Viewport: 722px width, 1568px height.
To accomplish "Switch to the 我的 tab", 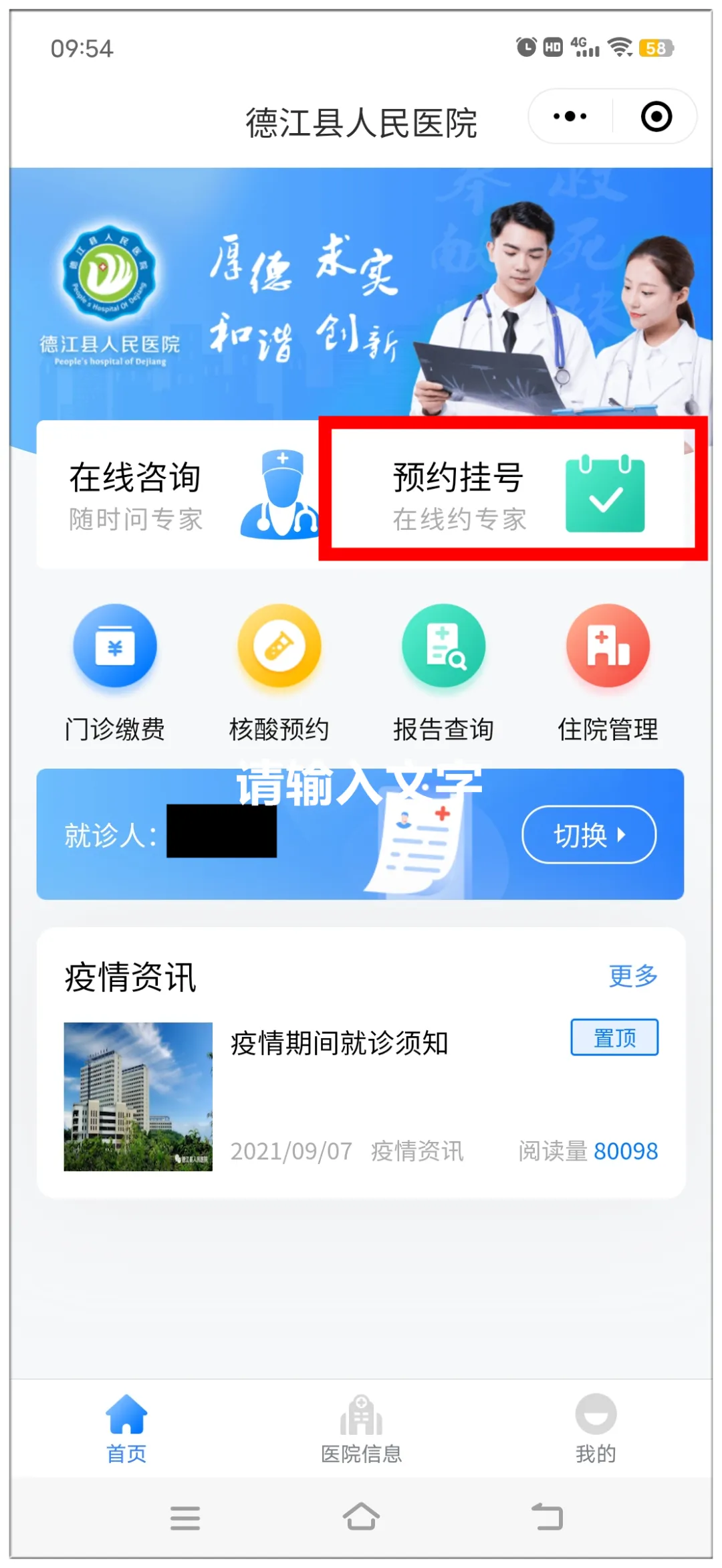I will [596, 1428].
